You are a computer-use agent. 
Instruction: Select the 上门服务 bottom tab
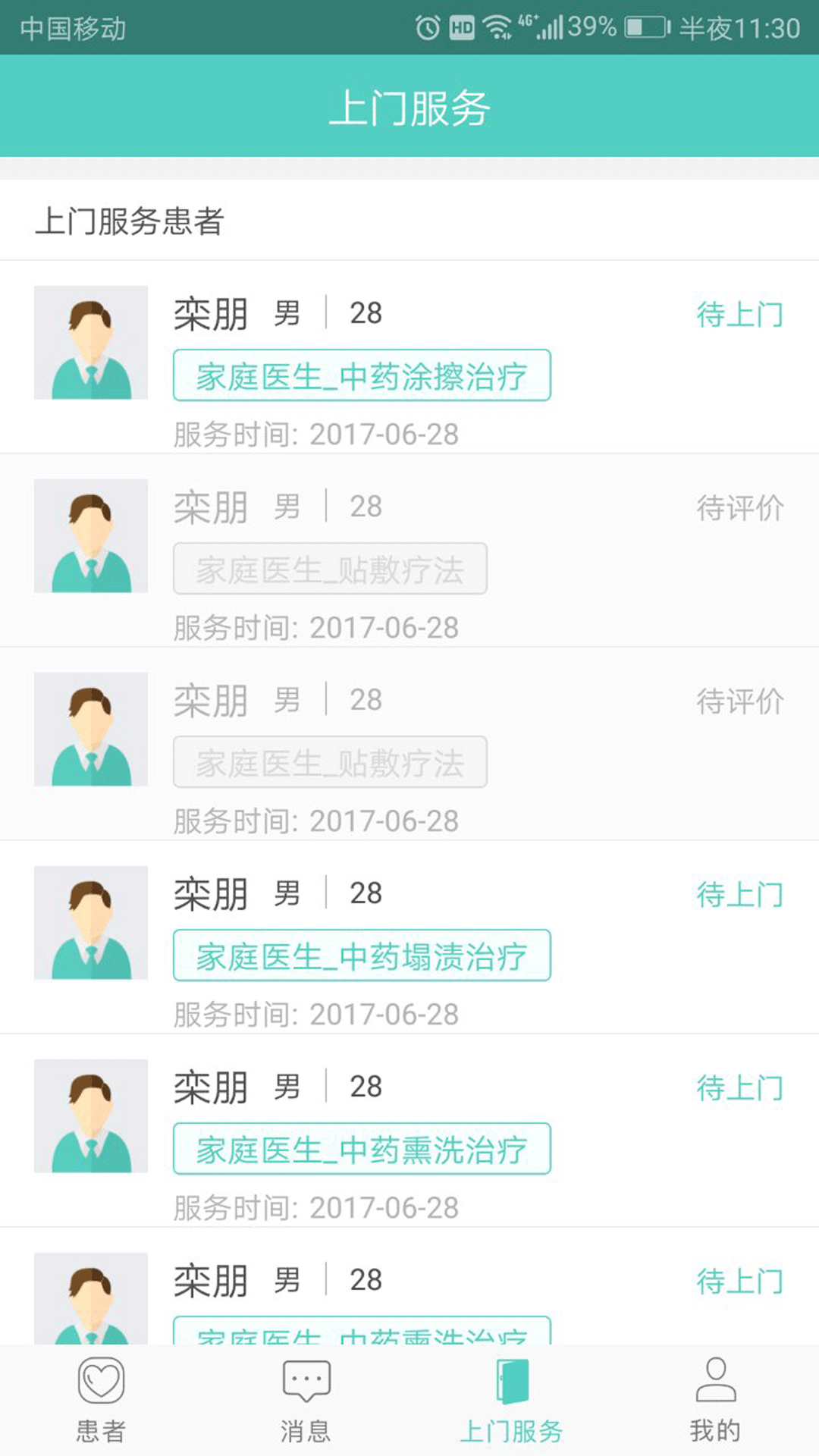pos(512,1400)
